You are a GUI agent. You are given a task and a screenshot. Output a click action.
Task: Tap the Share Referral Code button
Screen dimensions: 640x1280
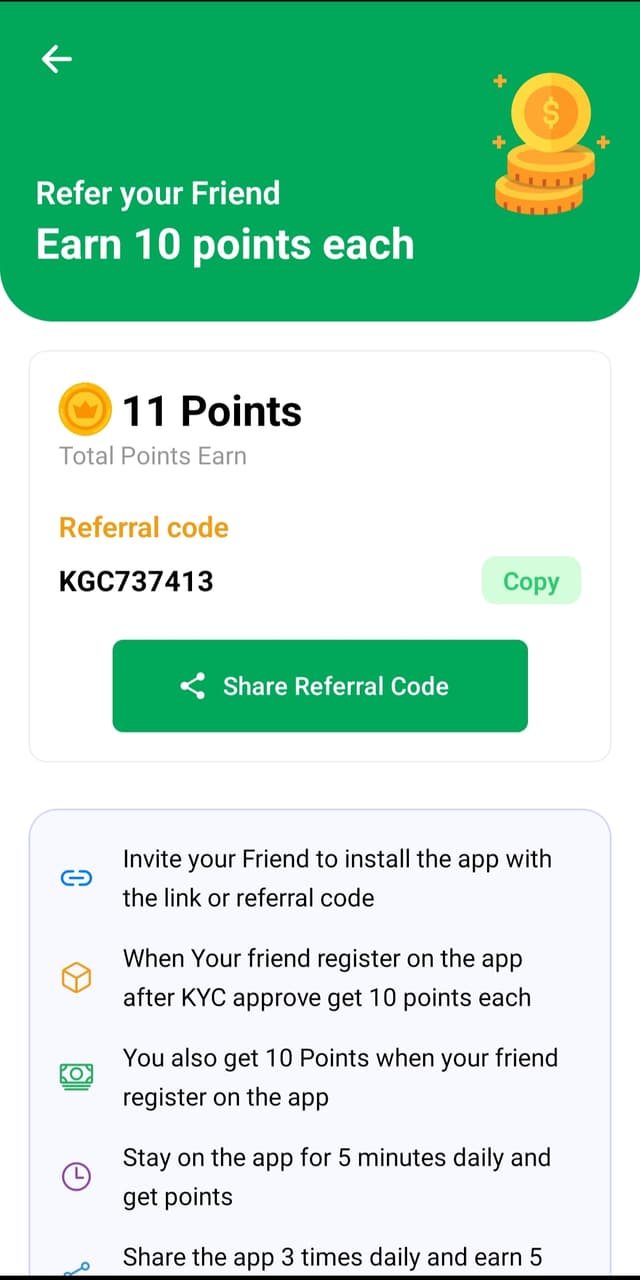pyautogui.click(x=320, y=686)
